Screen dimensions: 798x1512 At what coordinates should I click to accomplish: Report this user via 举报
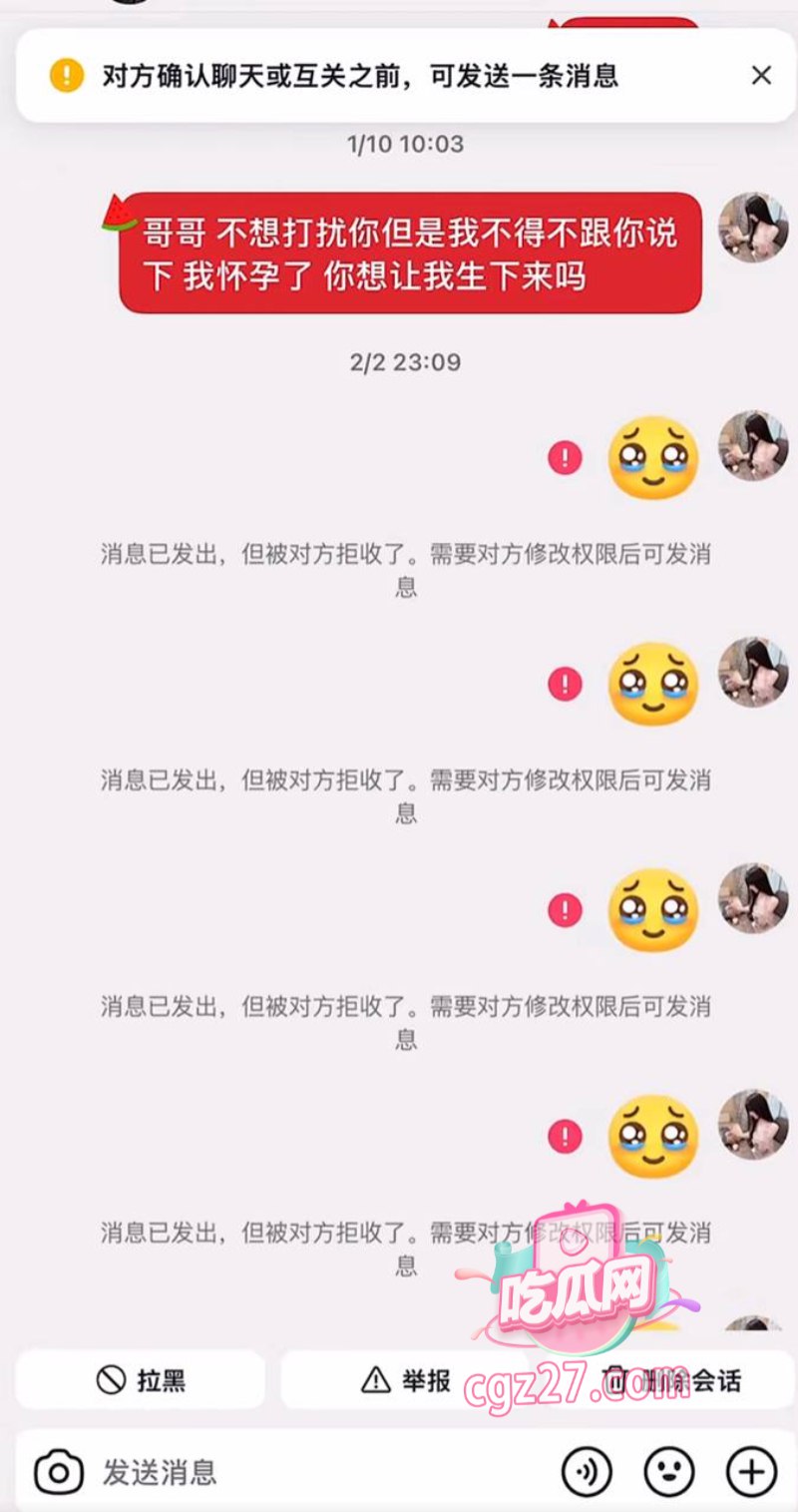coord(405,1381)
